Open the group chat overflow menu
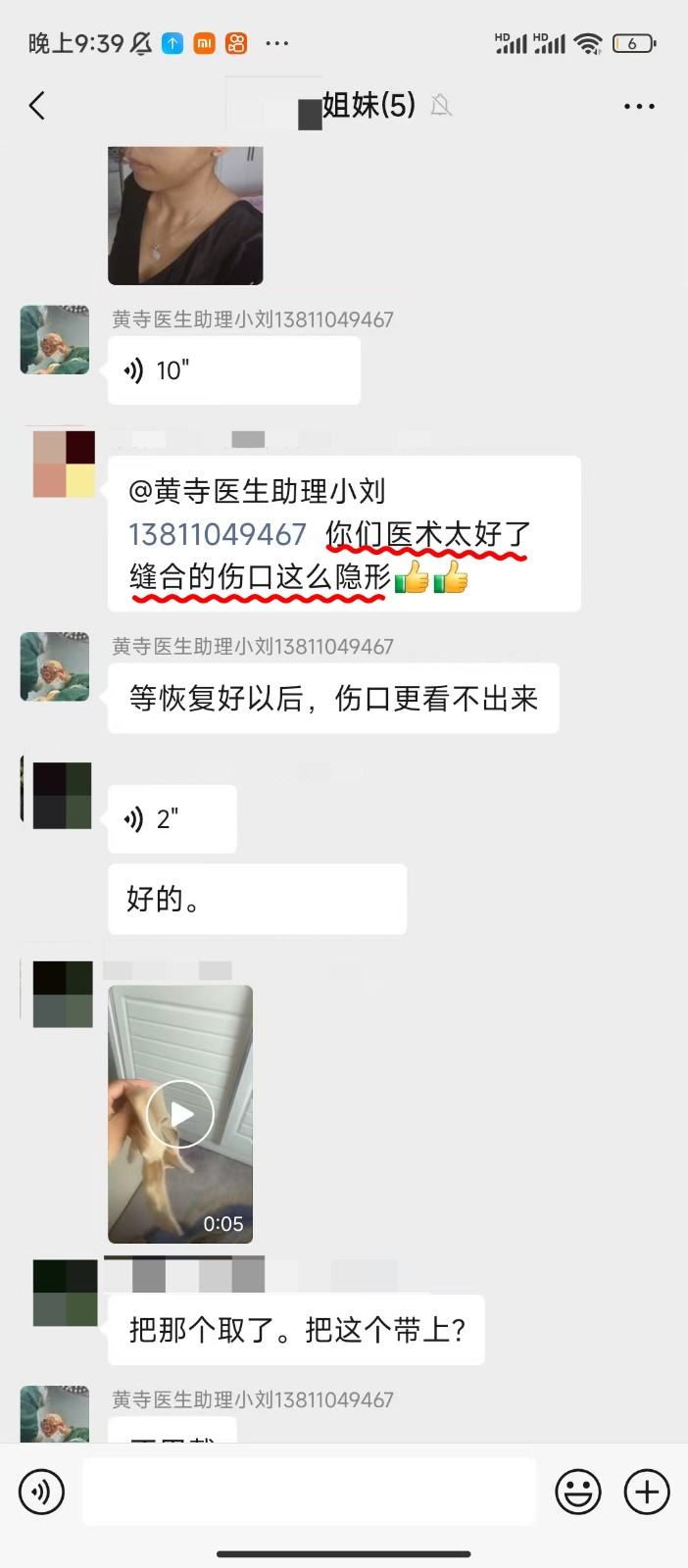The height and width of the screenshot is (1568, 688). click(x=639, y=106)
